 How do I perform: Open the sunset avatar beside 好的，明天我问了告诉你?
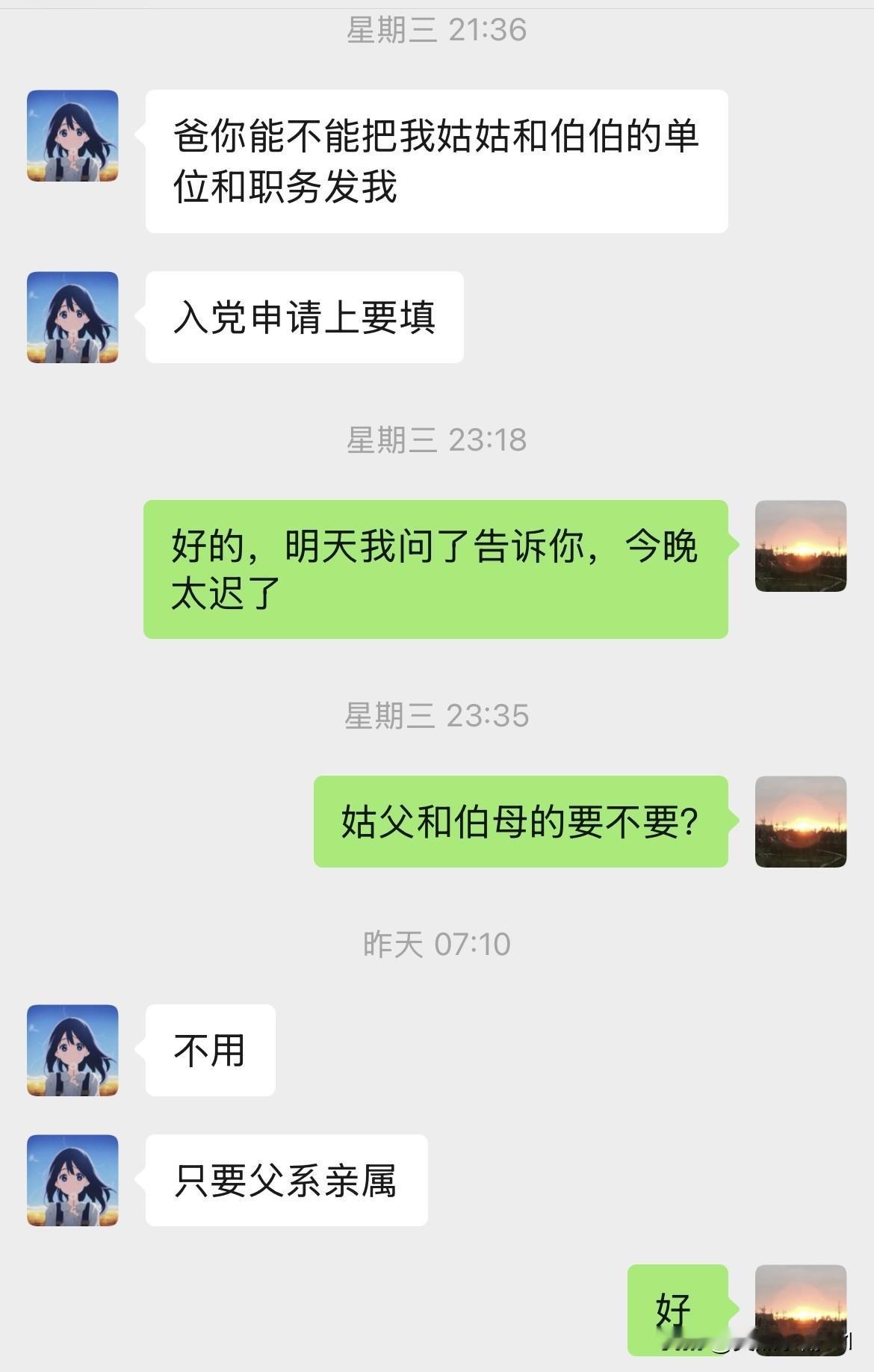800,546
